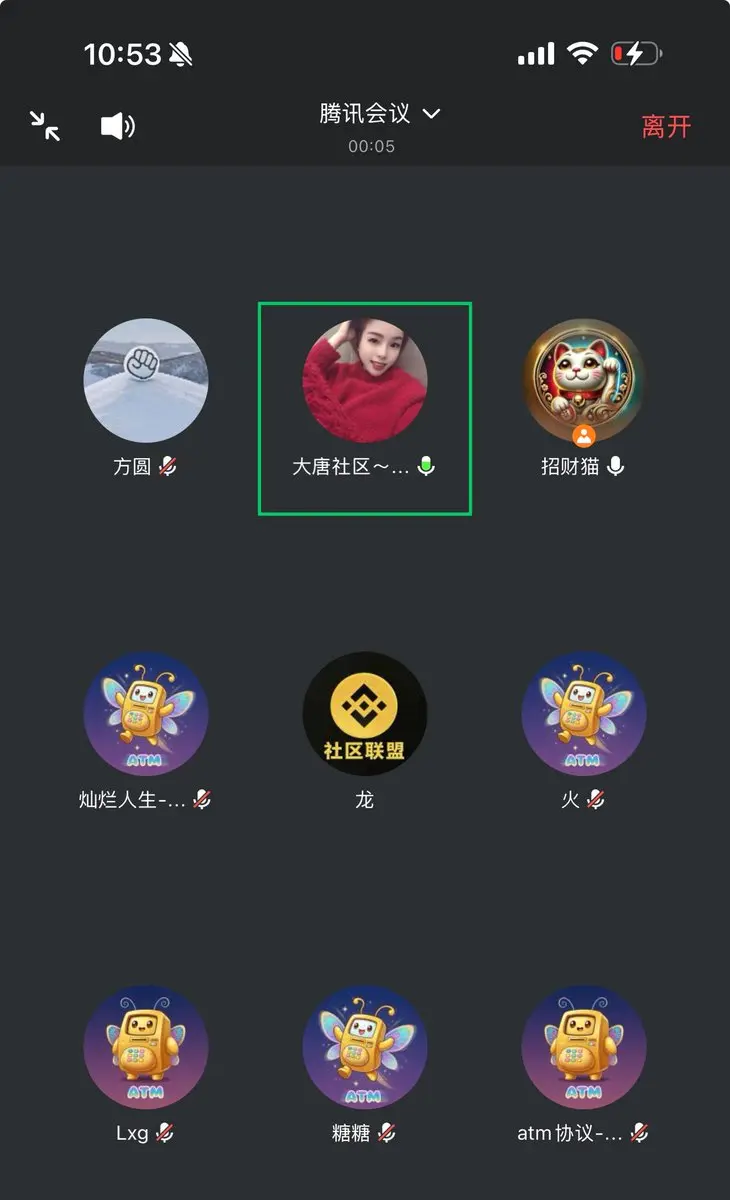Tap the orange member badge on 招财猫's avatar

pos(585,434)
